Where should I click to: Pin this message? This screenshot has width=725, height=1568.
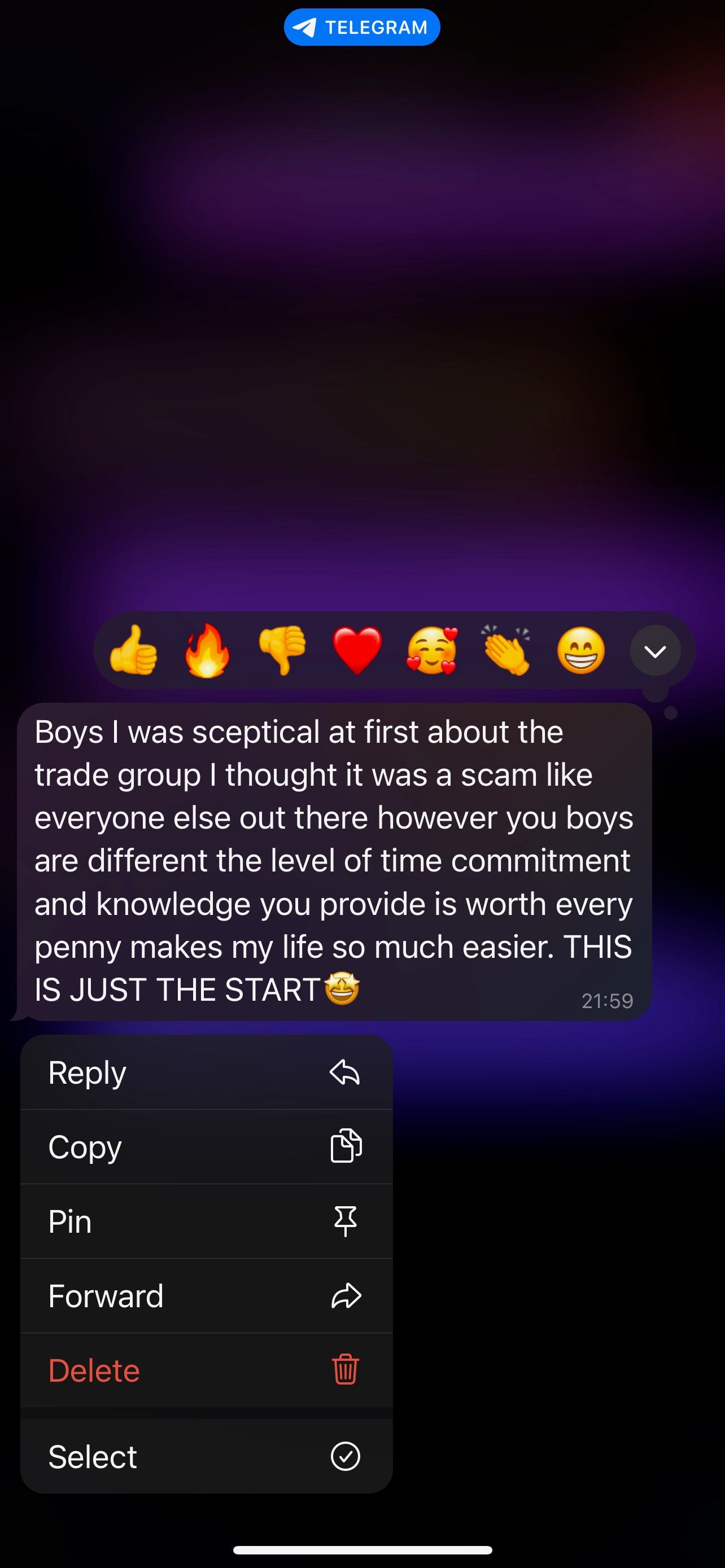[x=206, y=1221]
